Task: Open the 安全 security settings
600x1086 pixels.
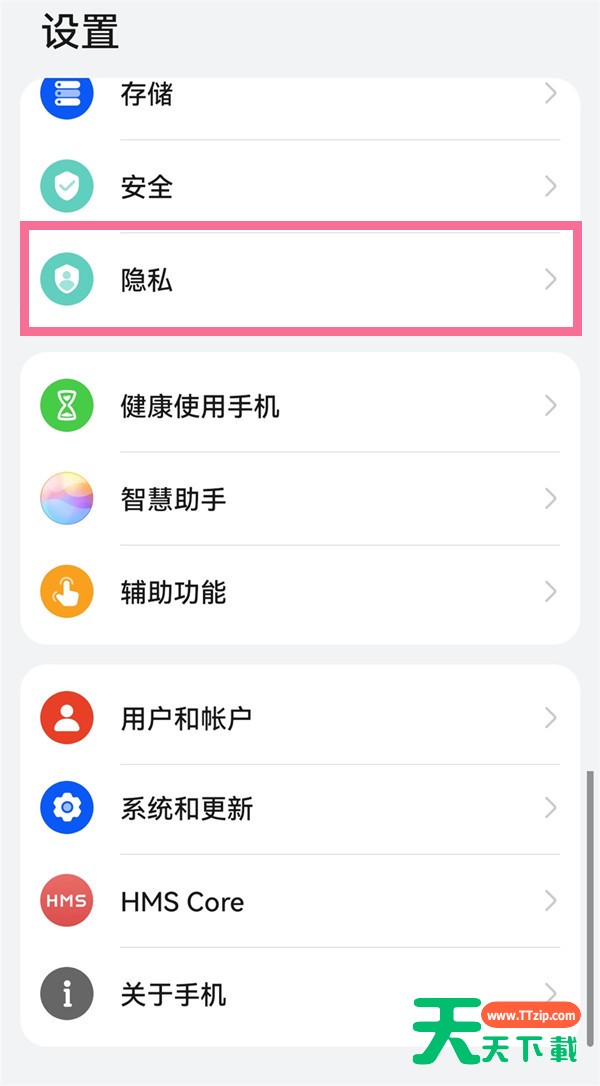Action: [x=300, y=186]
